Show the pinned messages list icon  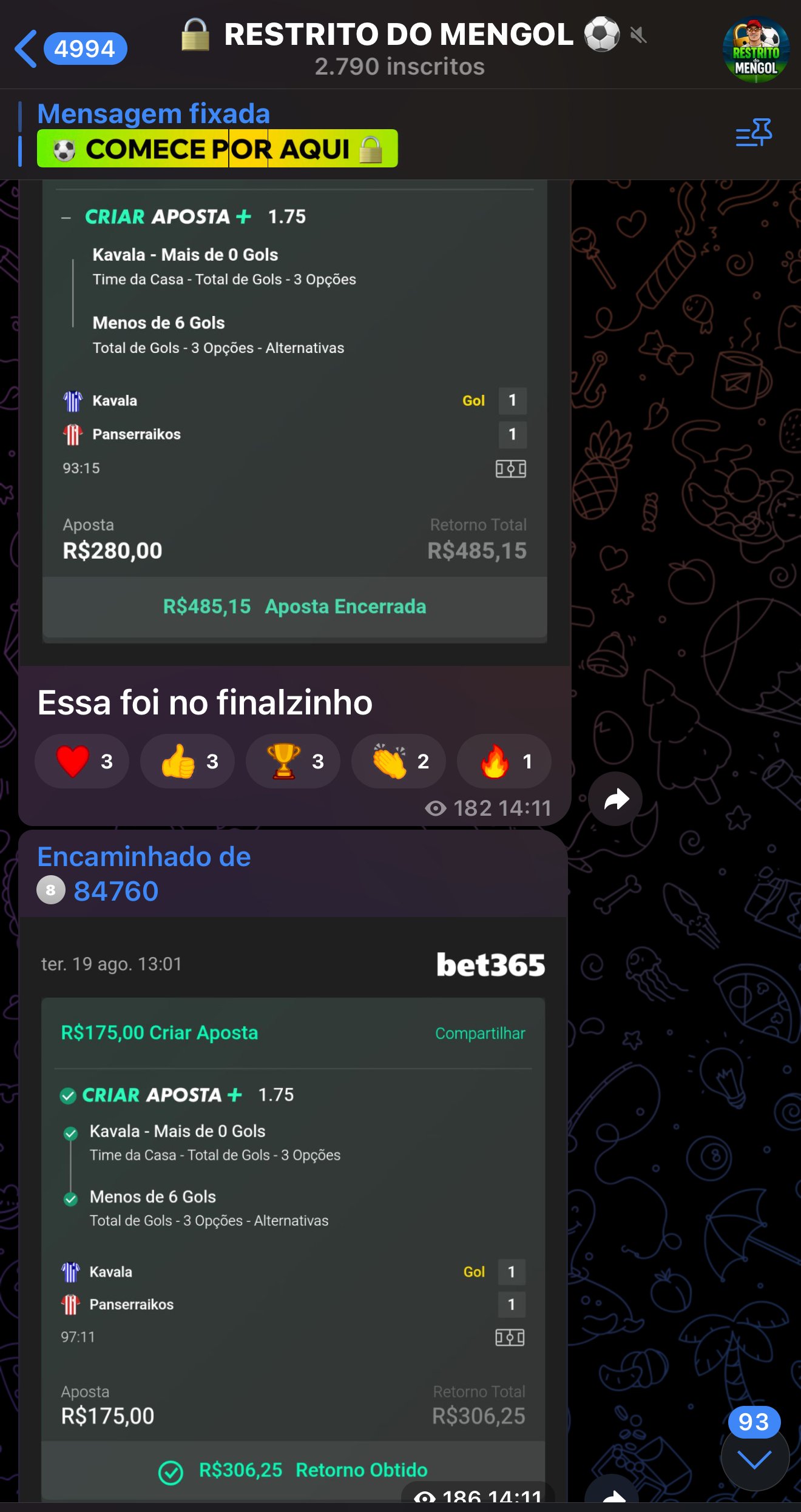click(x=753, y=132)
